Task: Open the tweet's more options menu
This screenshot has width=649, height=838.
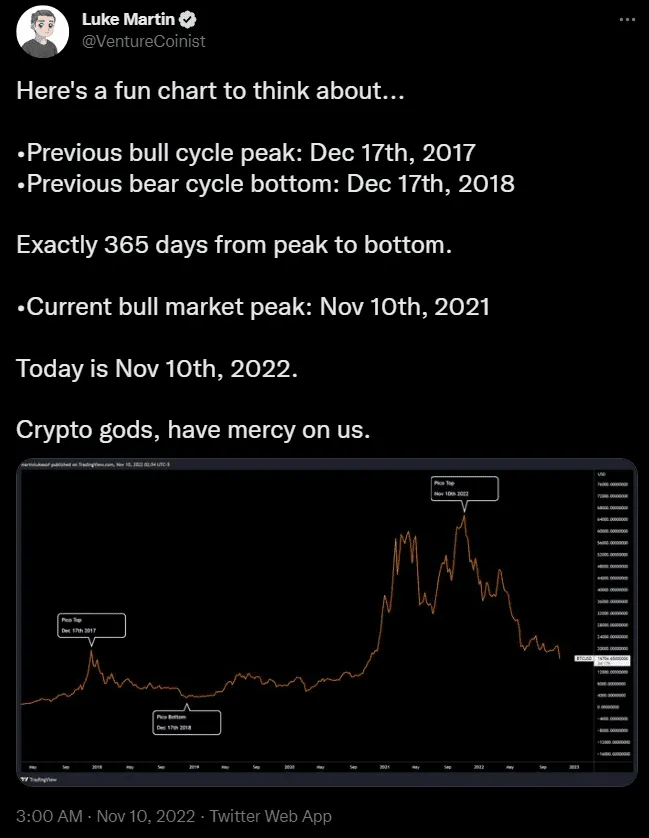Action: (x=626, y=21)
